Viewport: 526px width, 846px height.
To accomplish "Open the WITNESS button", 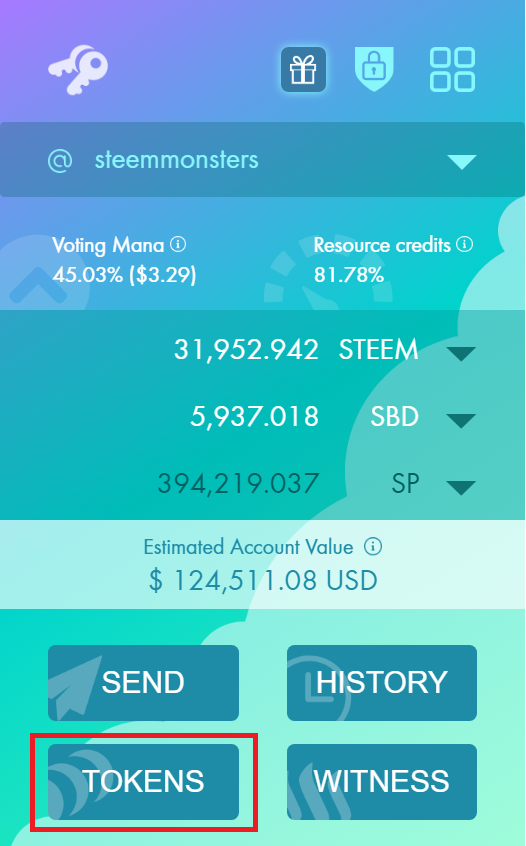I will click(382, 782).
